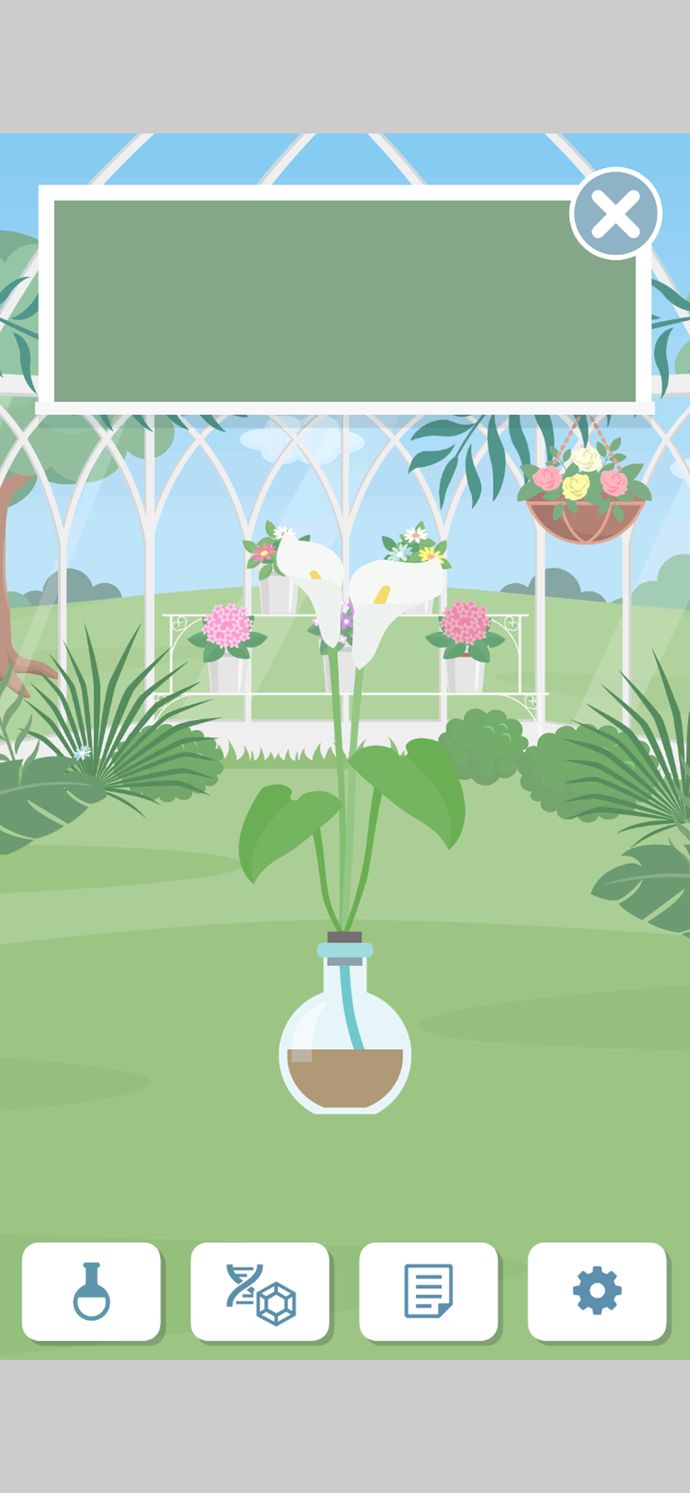Open the DNA and gem menu
The height and width of the screenshot is (1493, 690).
(x=260, y=1291)
